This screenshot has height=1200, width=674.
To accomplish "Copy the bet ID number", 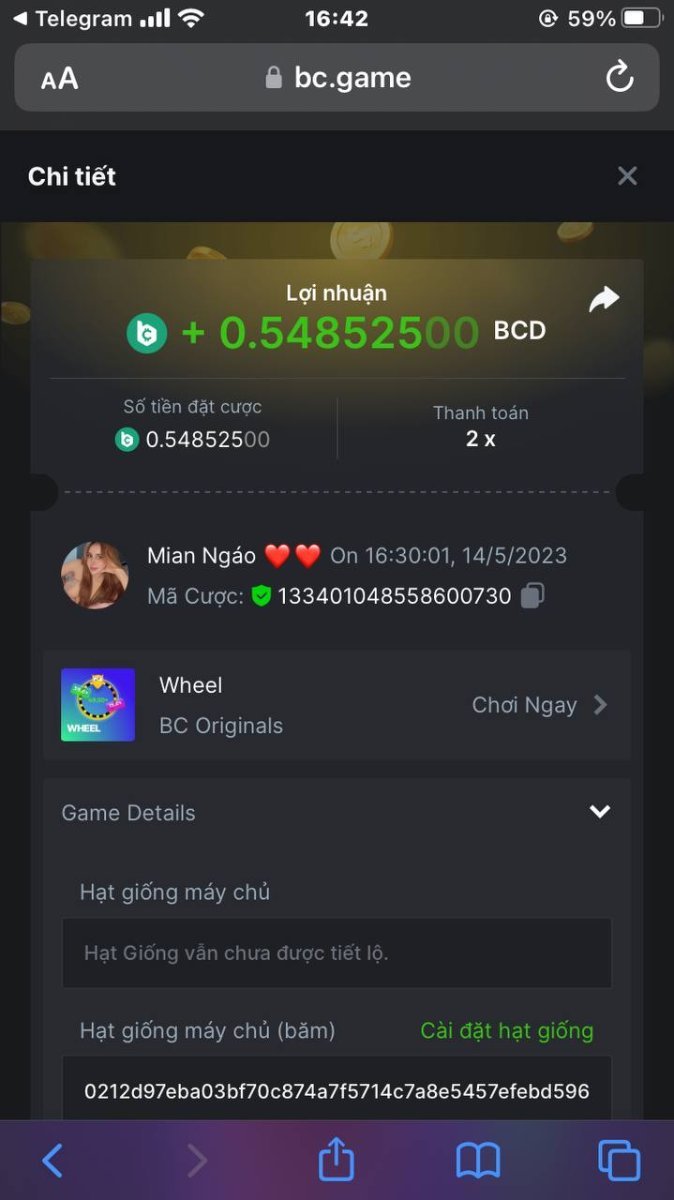I will coord(533,596).
